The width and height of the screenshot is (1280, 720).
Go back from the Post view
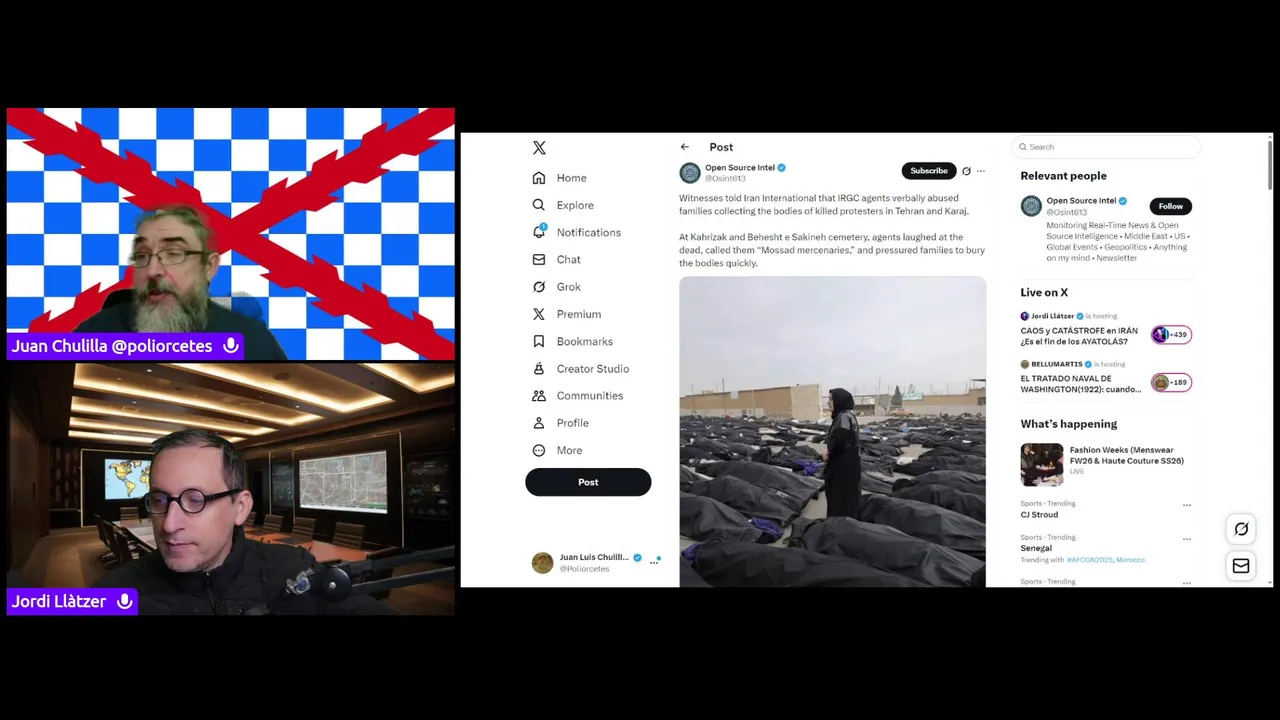tap(685, 147)
